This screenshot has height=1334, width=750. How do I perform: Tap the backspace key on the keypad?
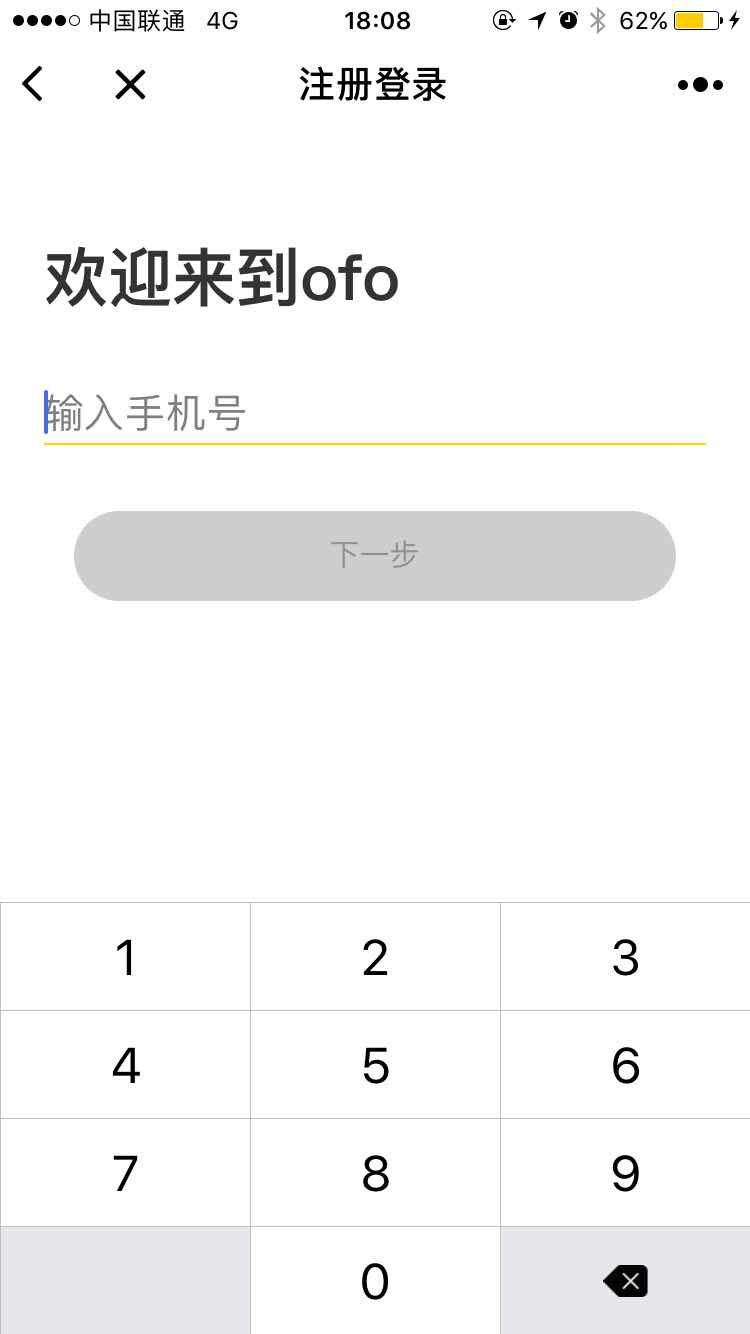point(625,1280)
